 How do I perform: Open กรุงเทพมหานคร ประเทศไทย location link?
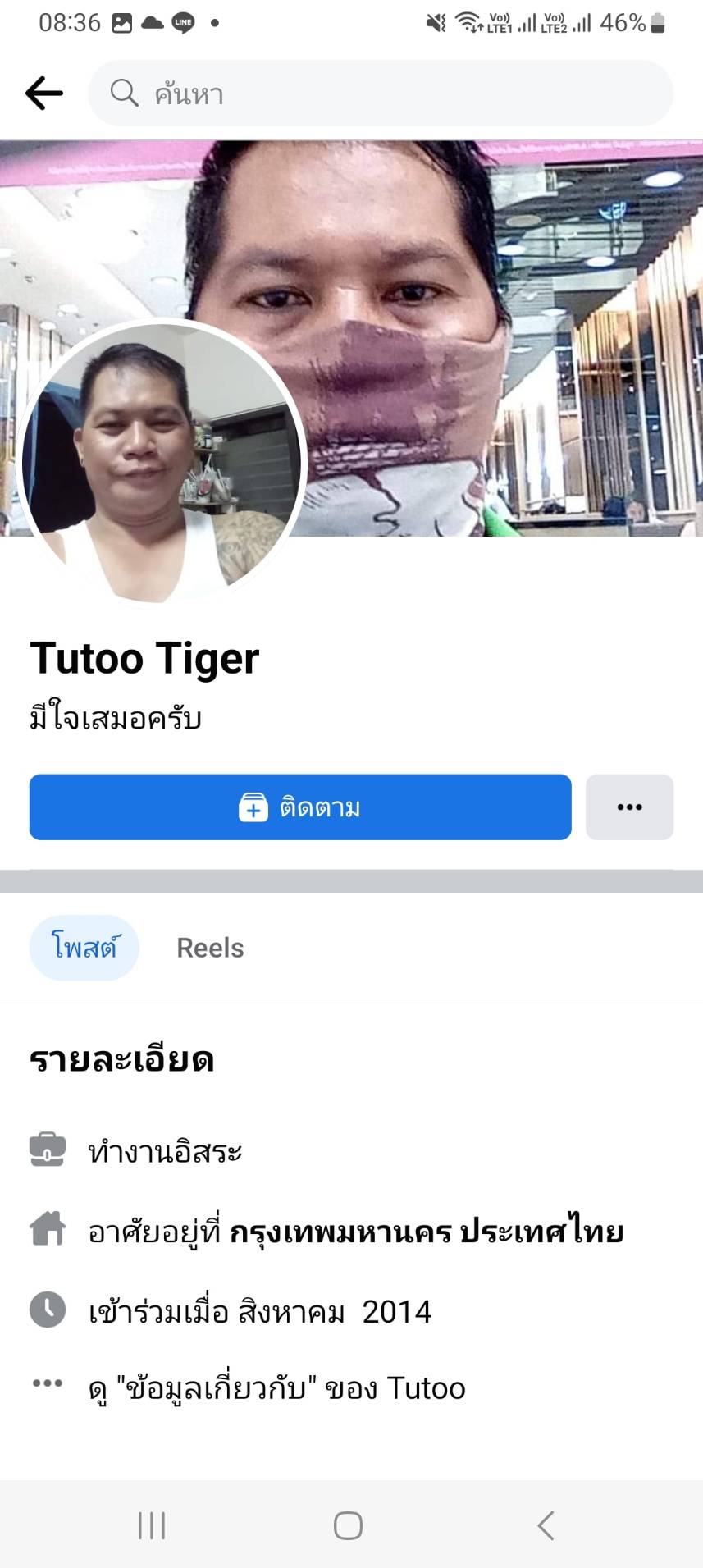coord(427,1232)
